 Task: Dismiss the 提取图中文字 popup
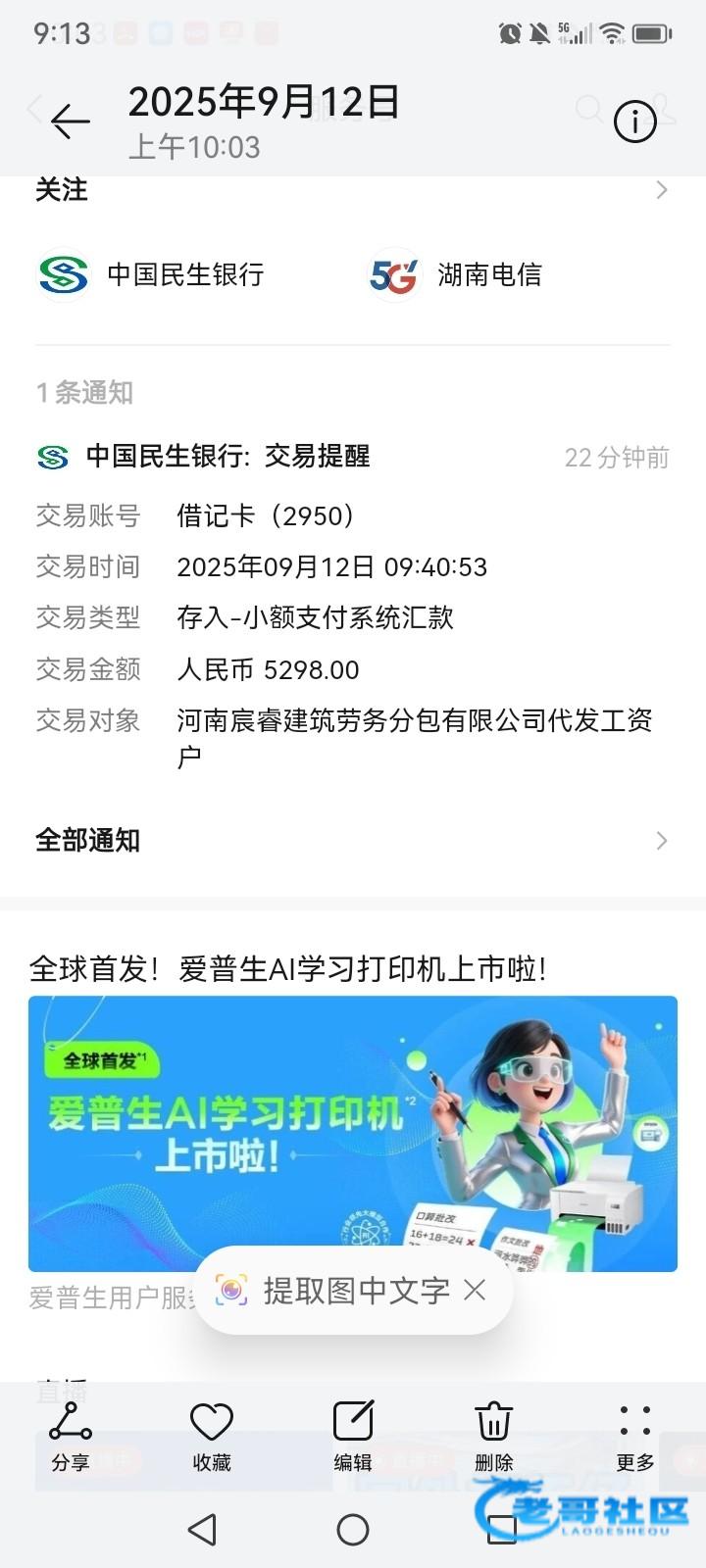[475, 1290]
